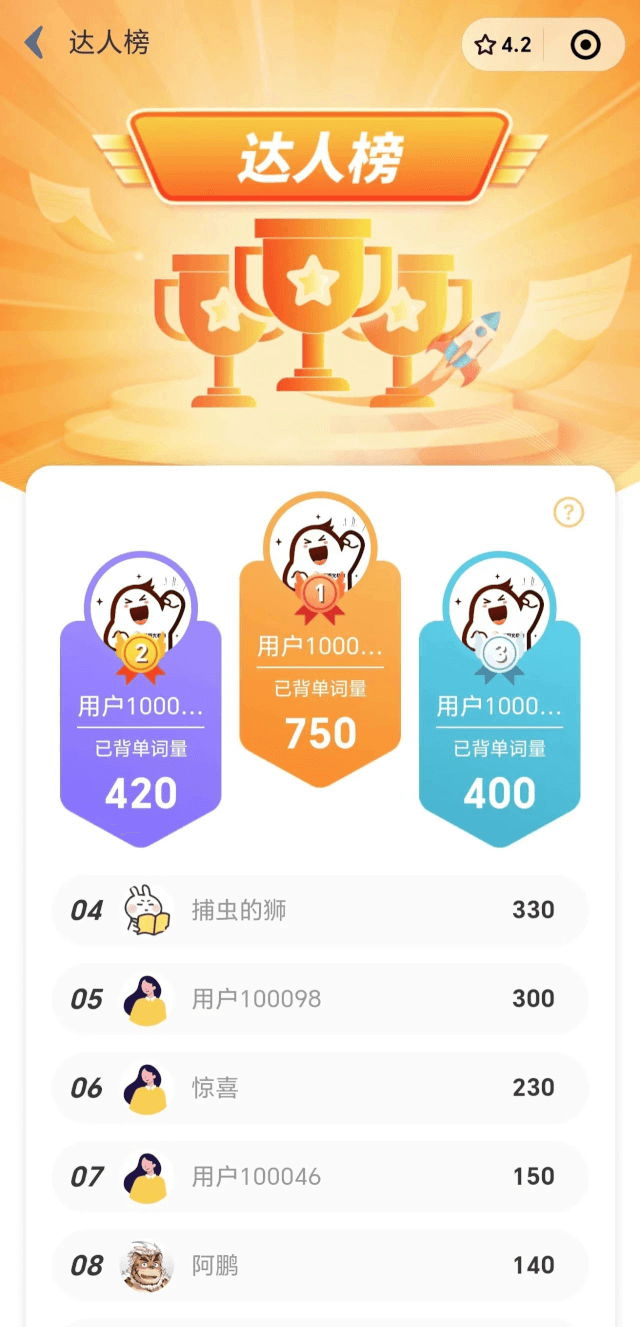Image resolution: width=640 pixels, height=1327 pixels.
Task: View 用户100046 ranked 07
Action: [320, 1177]
